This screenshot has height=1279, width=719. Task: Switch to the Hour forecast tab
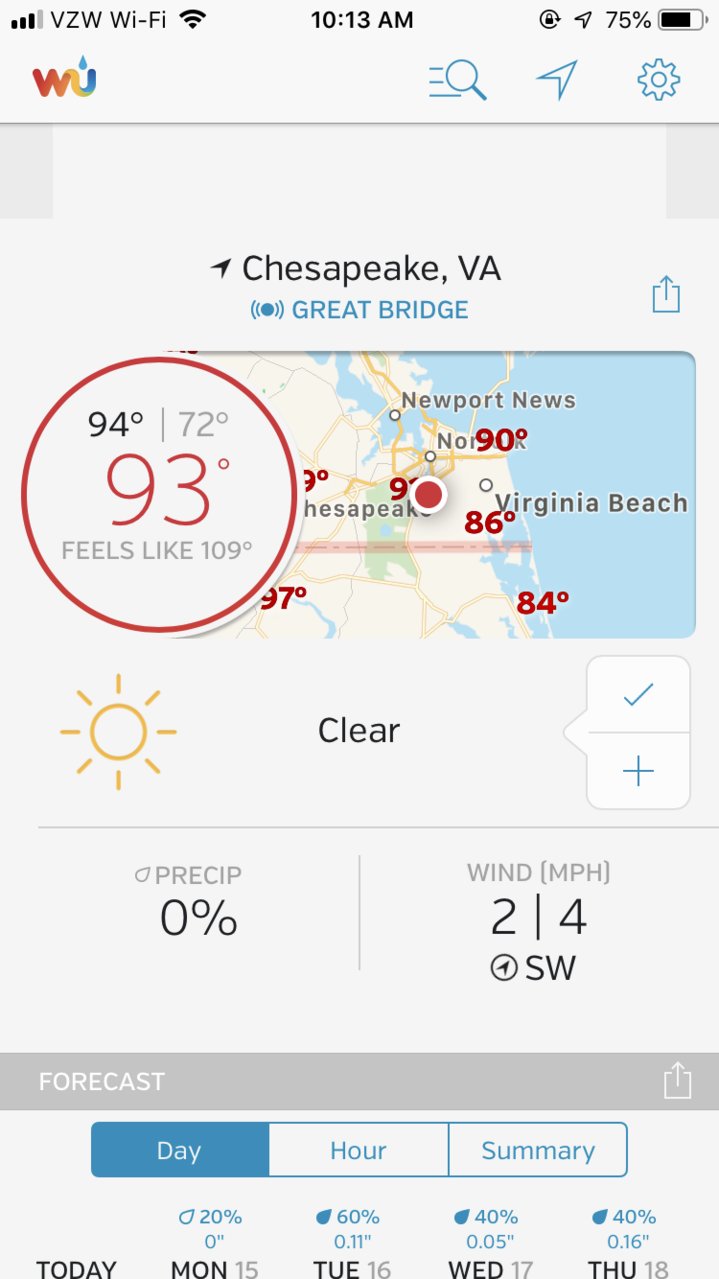point(359,1150)
